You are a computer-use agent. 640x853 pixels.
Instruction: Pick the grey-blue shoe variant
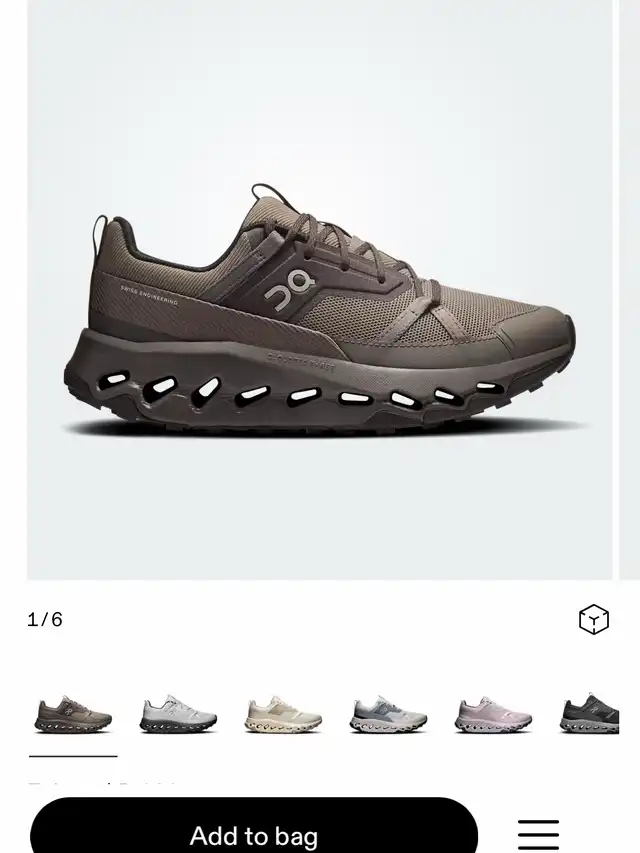388,715
